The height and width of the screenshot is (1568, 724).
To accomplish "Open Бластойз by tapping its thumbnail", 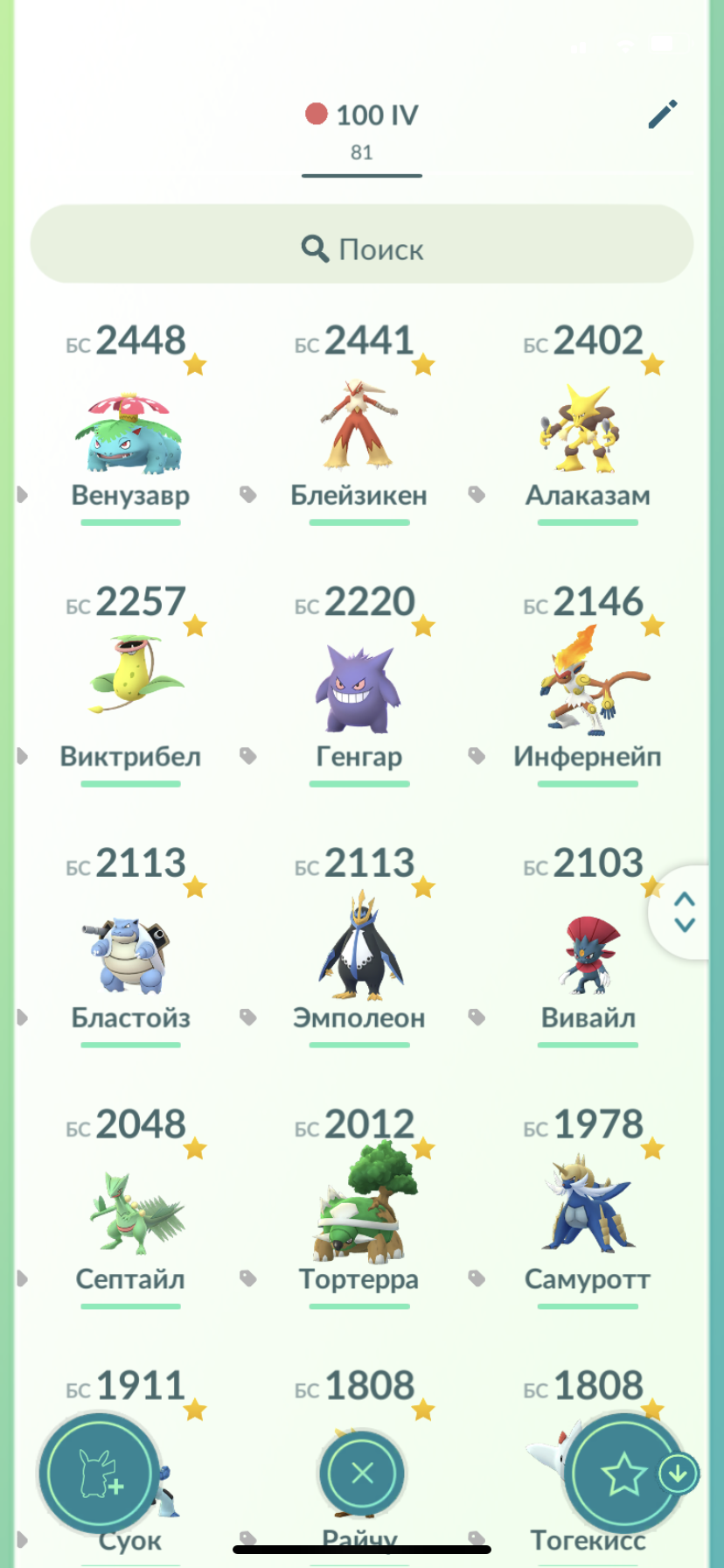I will (131, 954).
